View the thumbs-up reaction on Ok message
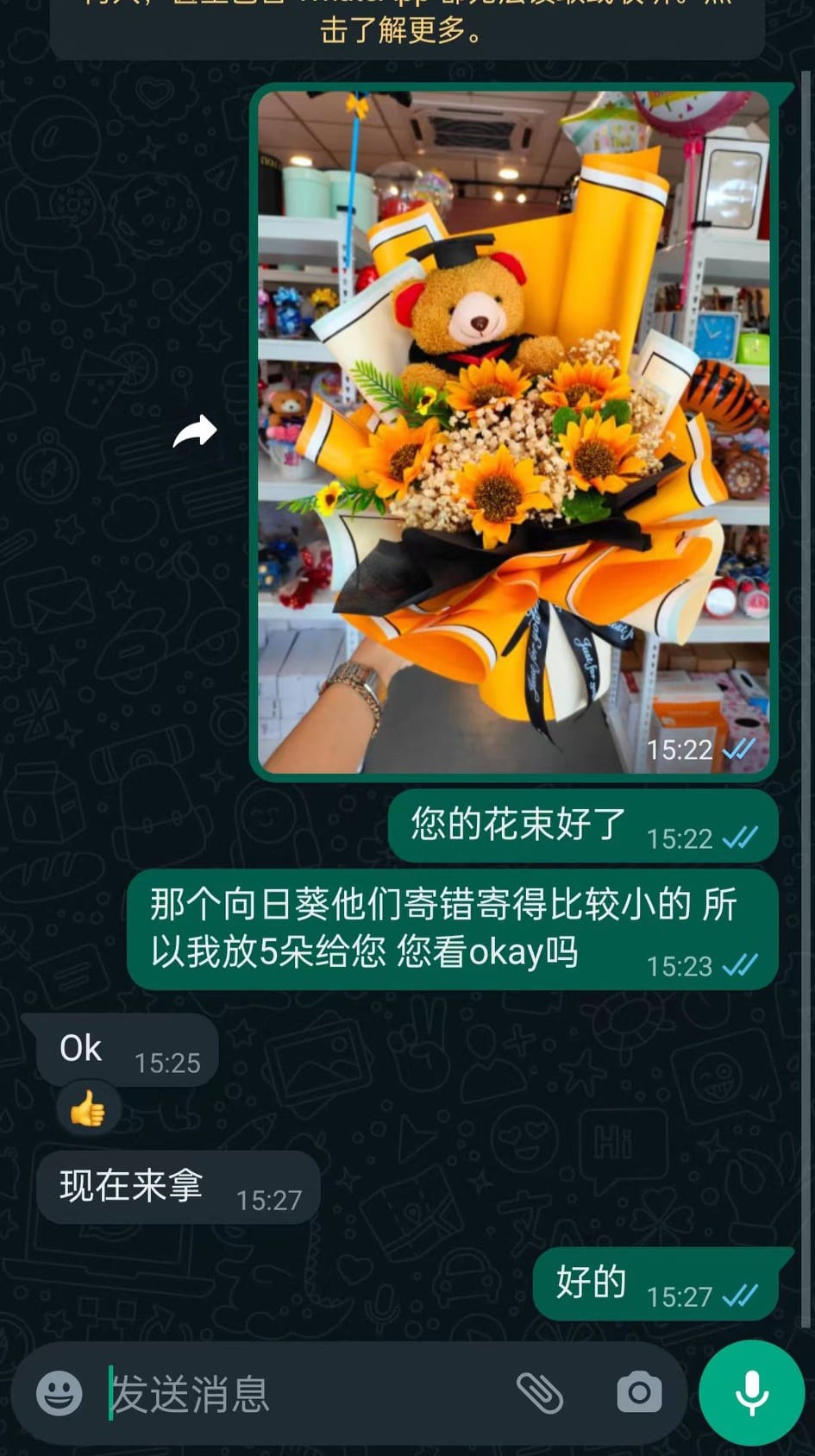Image resolution: width=815 pixels, height=1456 pixels. [88, 1109]
